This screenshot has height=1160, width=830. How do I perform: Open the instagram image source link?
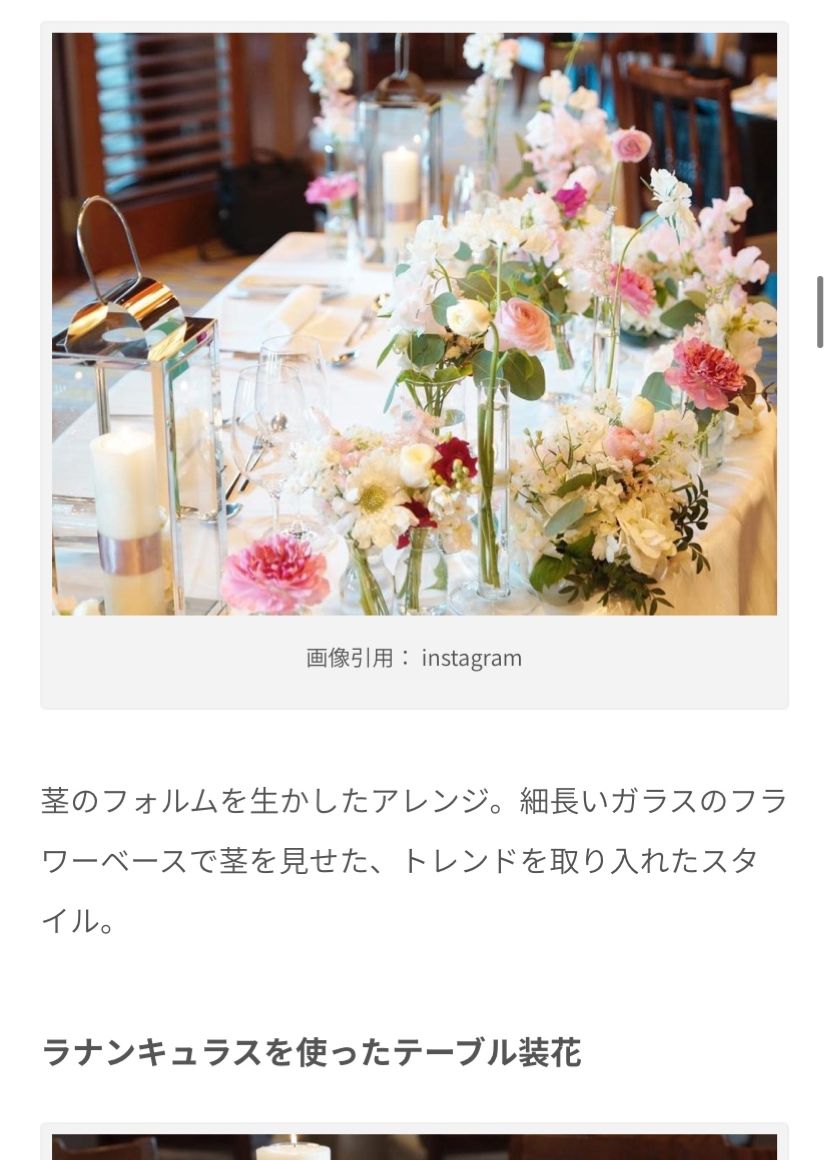pyautogui.click(x=471, y=658)
